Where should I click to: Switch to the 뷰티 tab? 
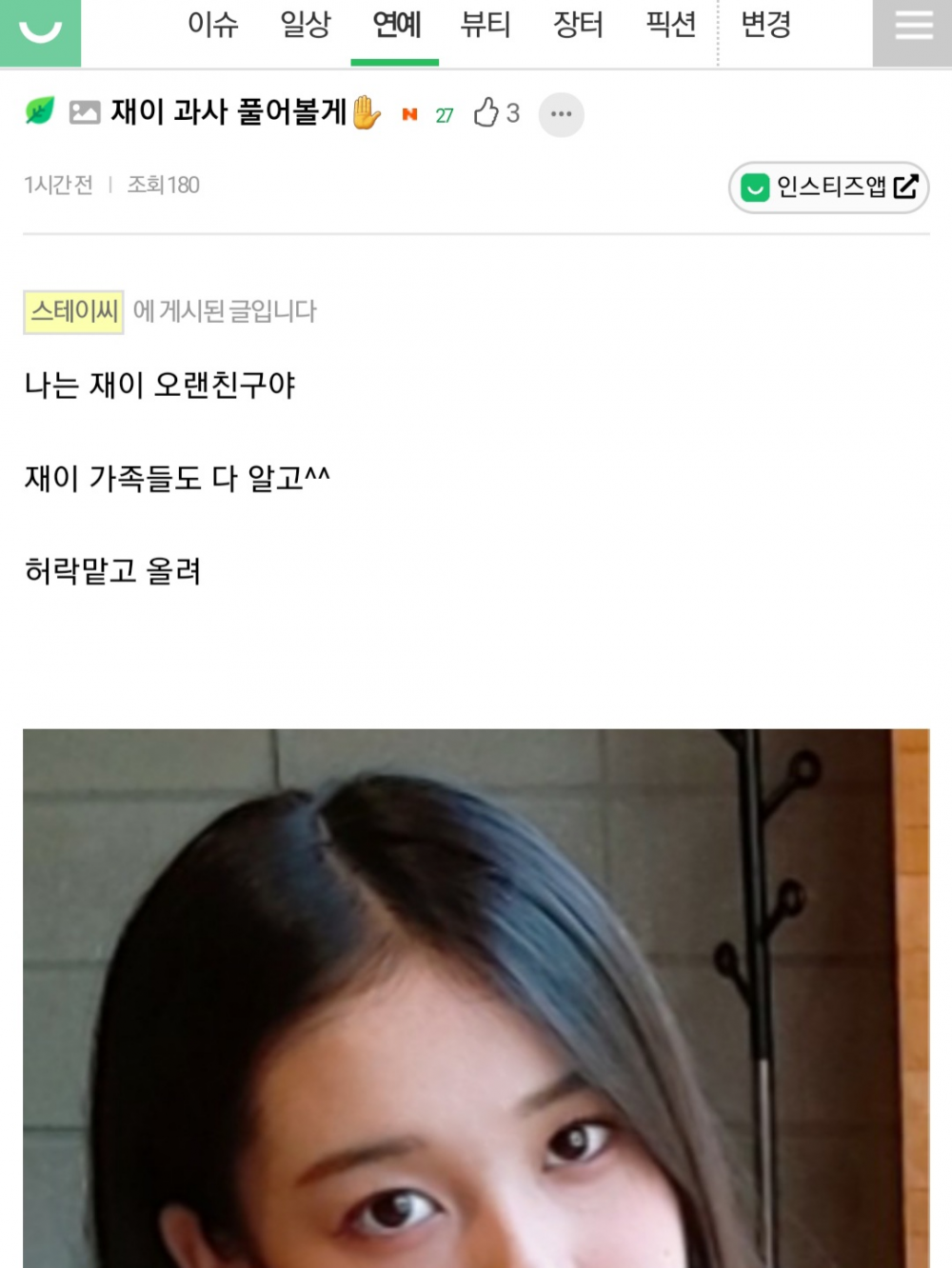point(486,25)
